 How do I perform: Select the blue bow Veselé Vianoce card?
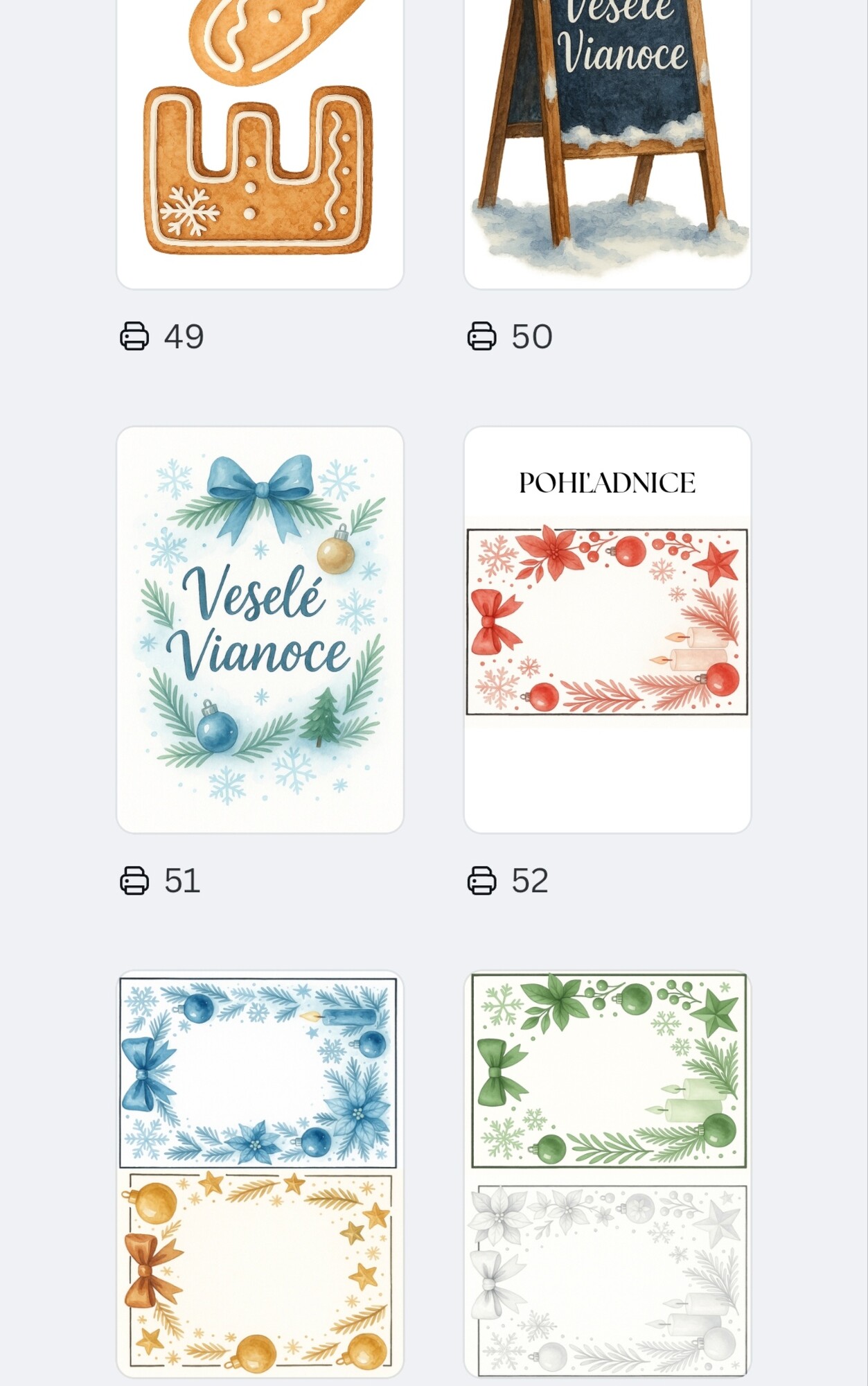click(260, 629)
